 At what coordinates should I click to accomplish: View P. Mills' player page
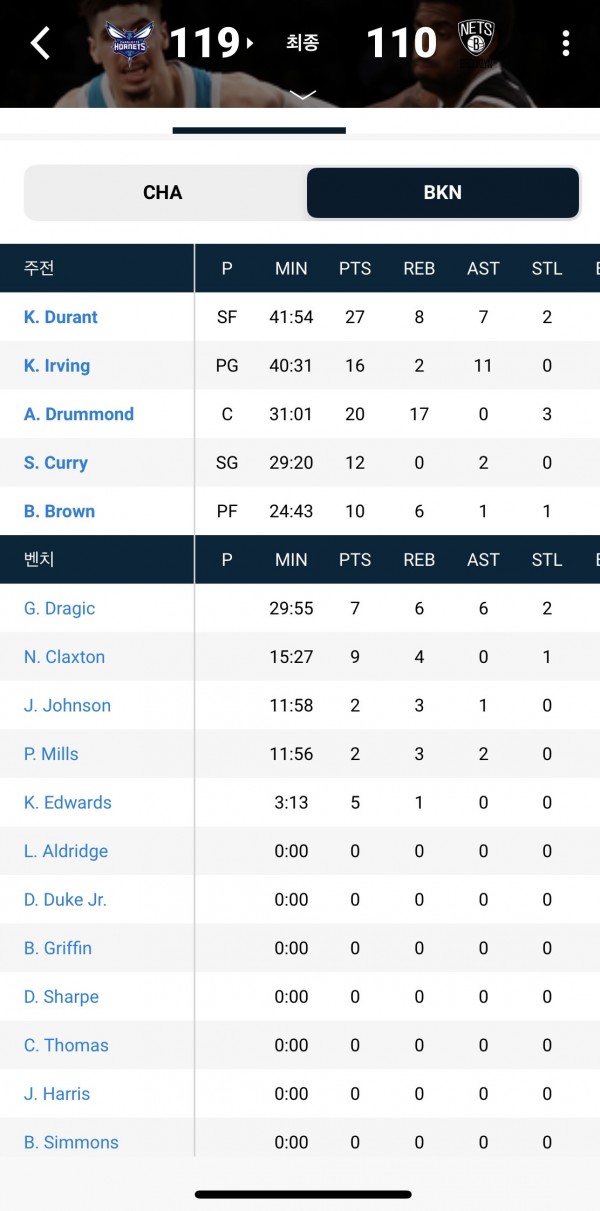[x=51, y=754]
